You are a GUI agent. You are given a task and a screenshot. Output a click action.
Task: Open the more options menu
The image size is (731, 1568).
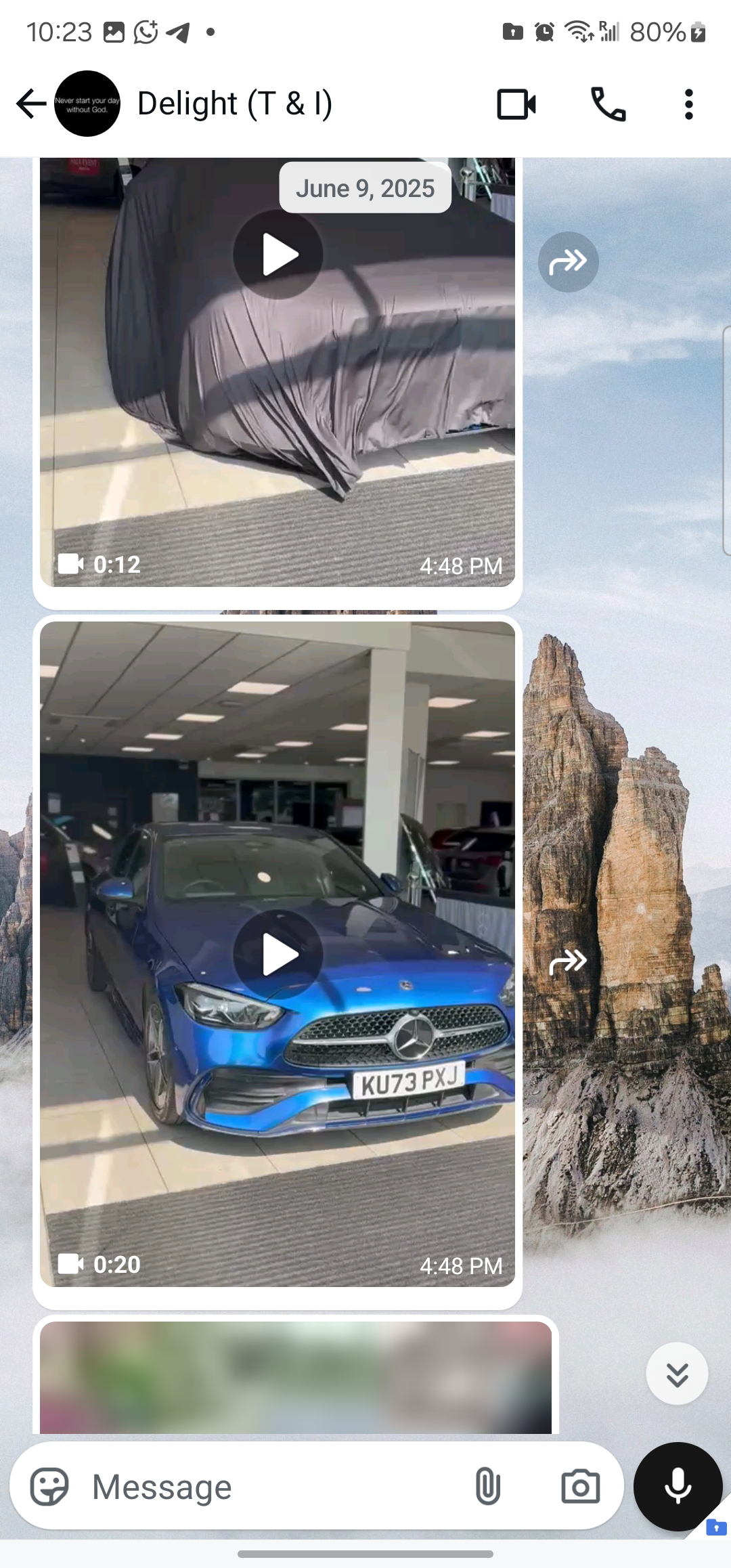pyautogui.click(x=688, y=104)
